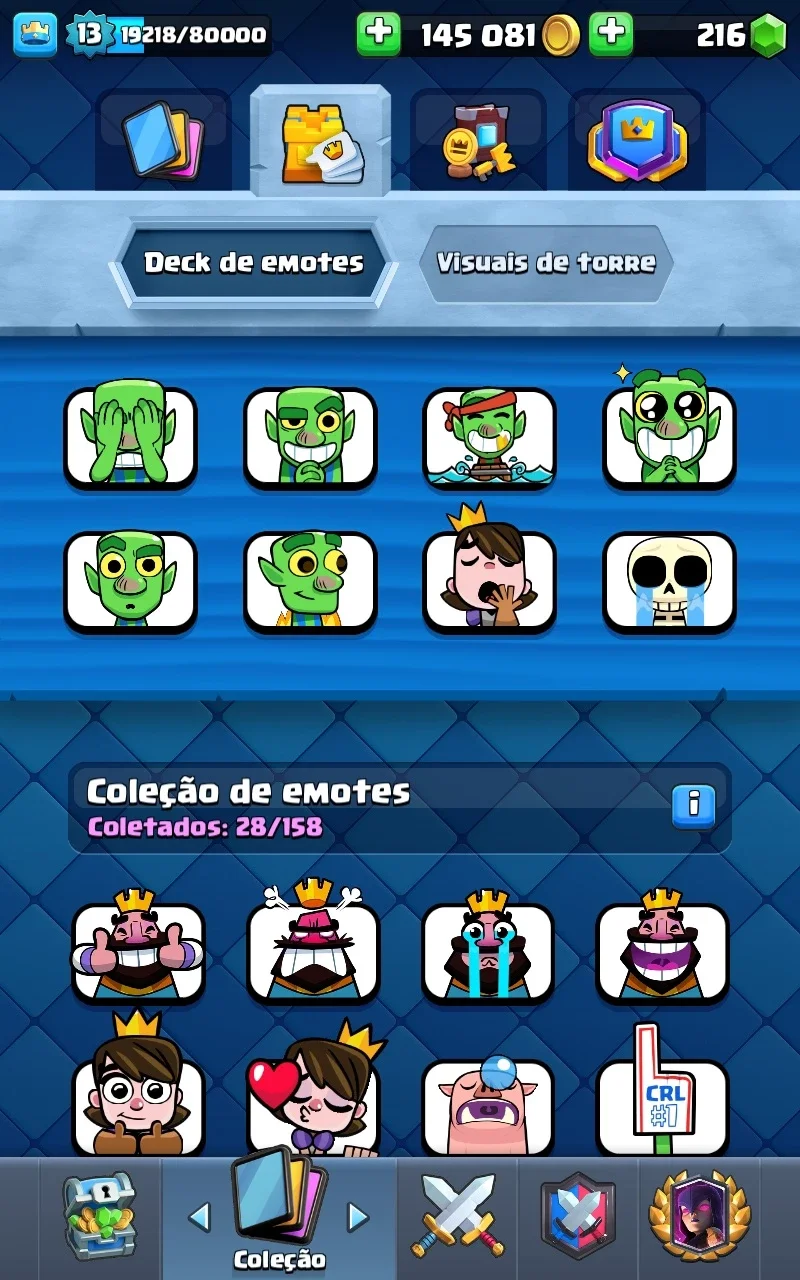Open the magic items tab
Viewport: 800px width, 1280px height.
[x=477, y=140]
